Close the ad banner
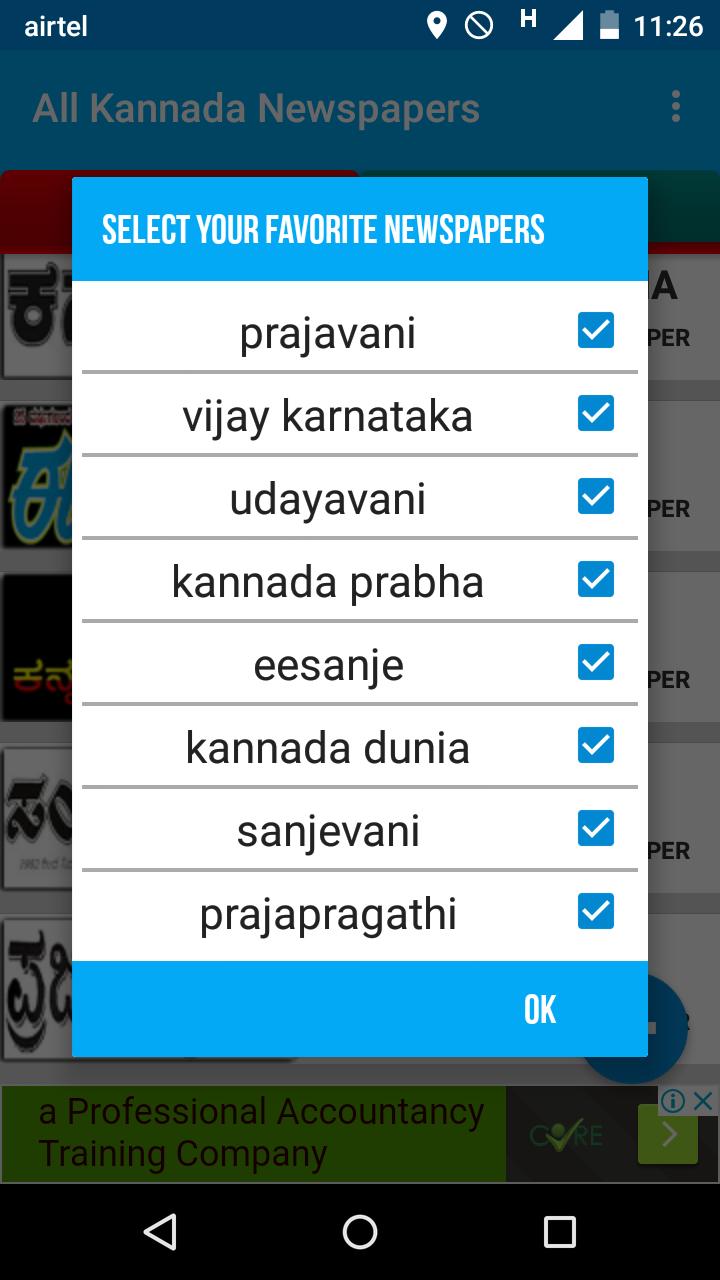The image size is (720, 1280). tap(703, 1101)
